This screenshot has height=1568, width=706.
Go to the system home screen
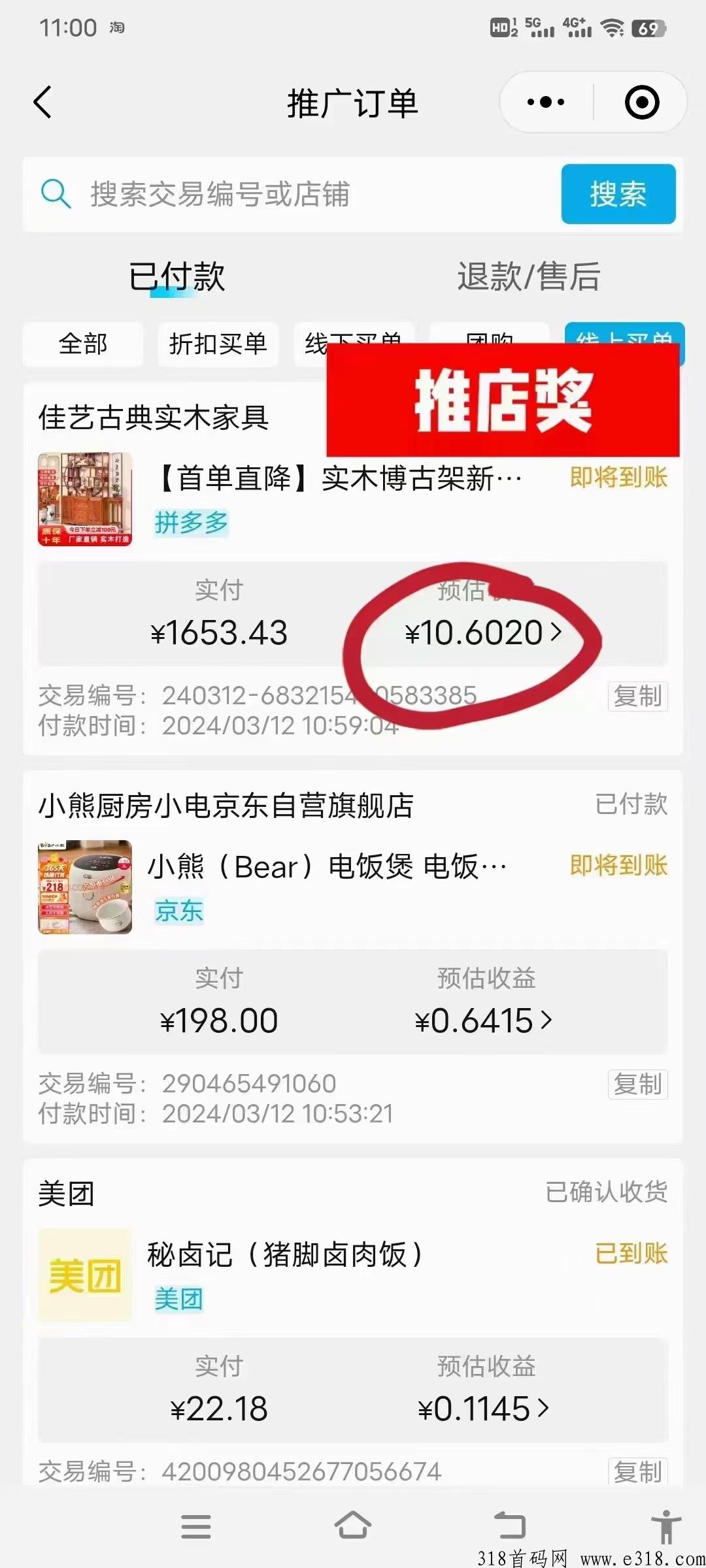pos(353,1526)
